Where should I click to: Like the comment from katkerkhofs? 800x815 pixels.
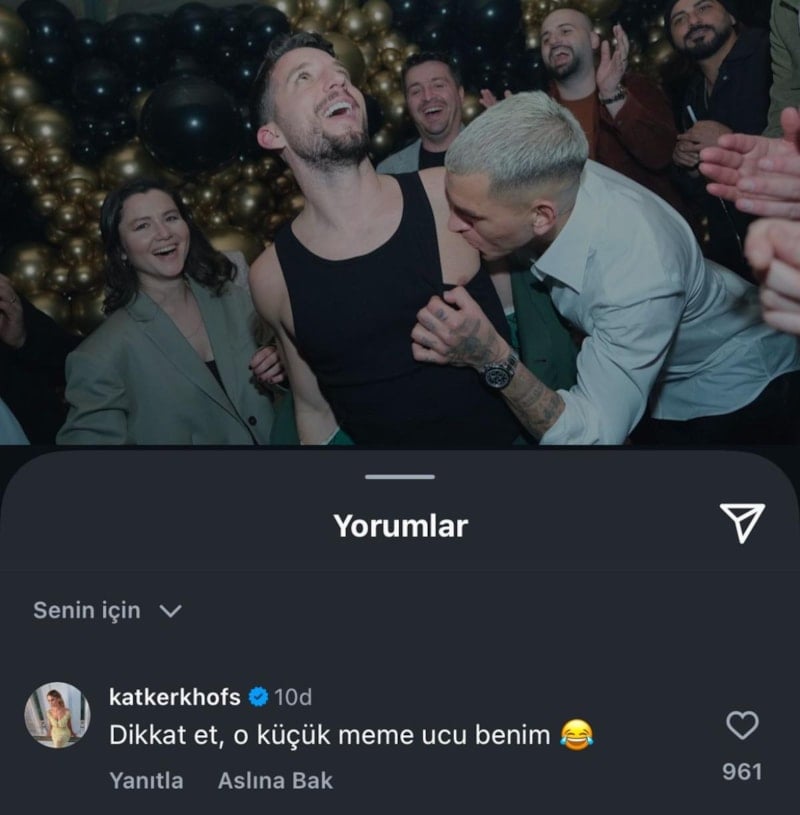(x=742, y=726)
